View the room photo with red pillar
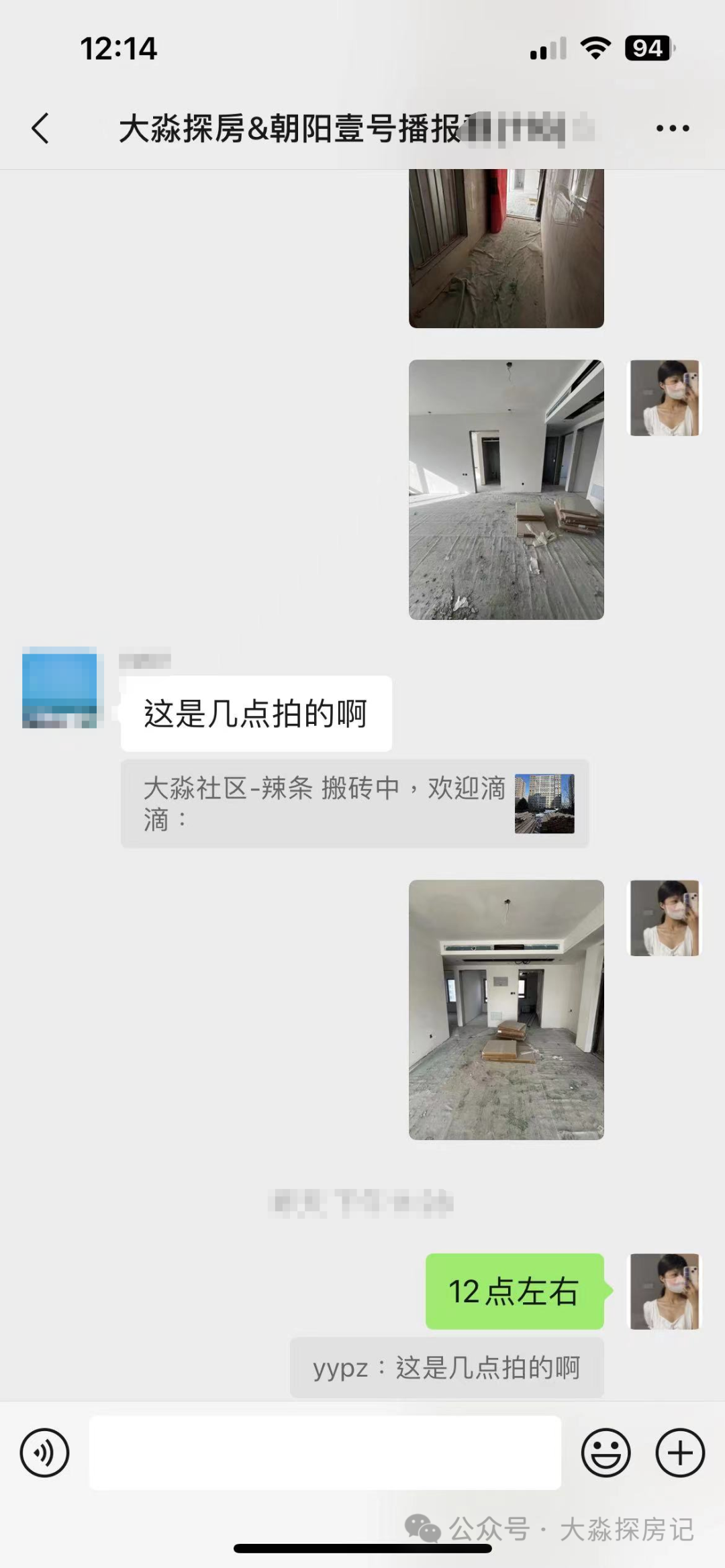The height and width of the screenshot is (1568, 725). click(x=506, y=248)
